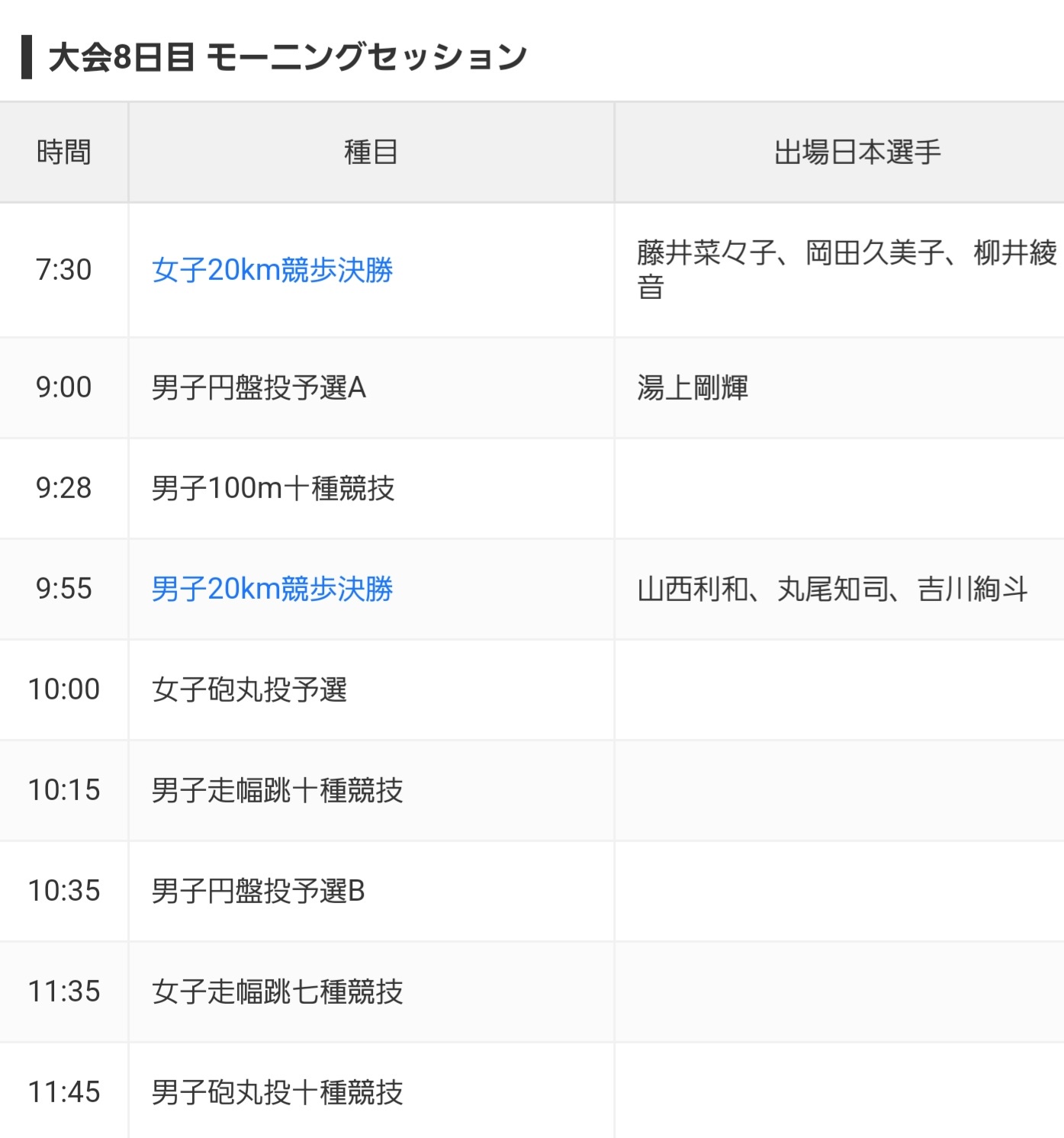This screenshot has width=1064, height=1138.
Task: Open the 女子20km競歩決勝 link
Action: [272, 270]
